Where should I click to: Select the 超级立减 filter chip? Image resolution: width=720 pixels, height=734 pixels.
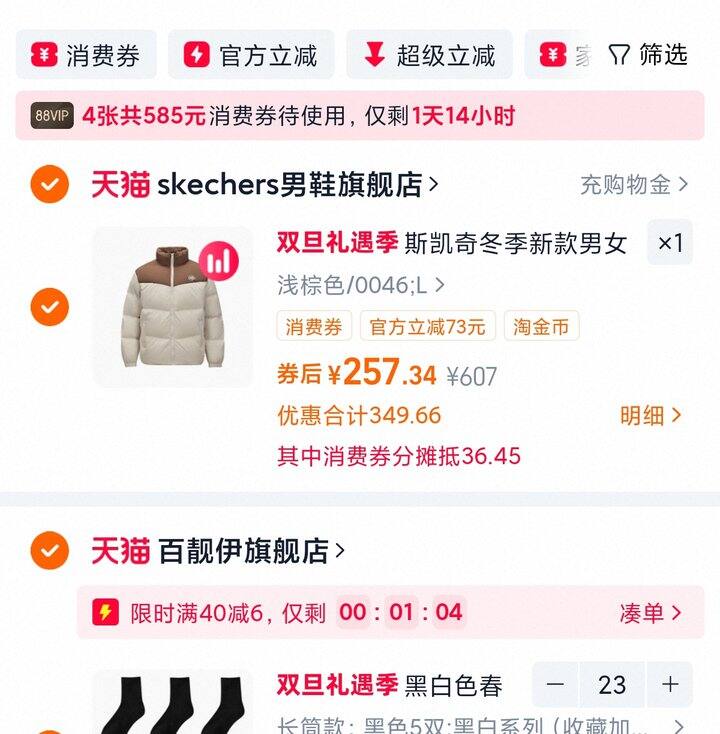coord(429,55)
